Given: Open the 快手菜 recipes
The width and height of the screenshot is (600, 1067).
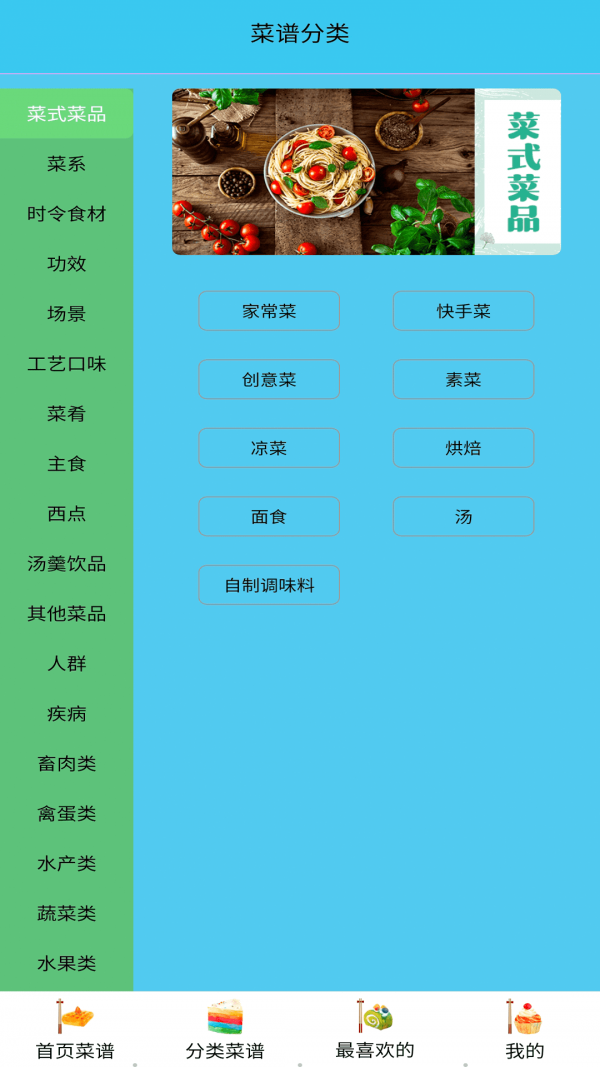Looking at the screenshot, I should (x=463, y=311).
